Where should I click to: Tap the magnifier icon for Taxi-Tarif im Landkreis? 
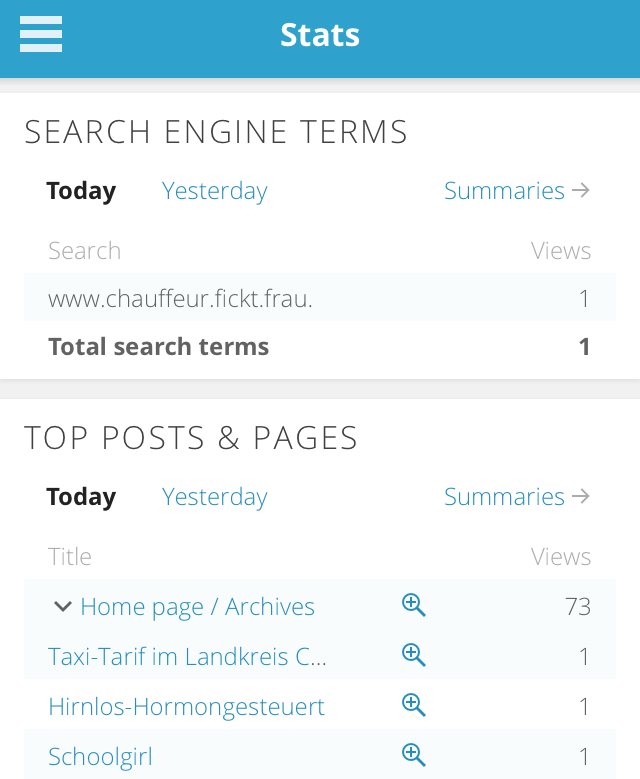413,655
